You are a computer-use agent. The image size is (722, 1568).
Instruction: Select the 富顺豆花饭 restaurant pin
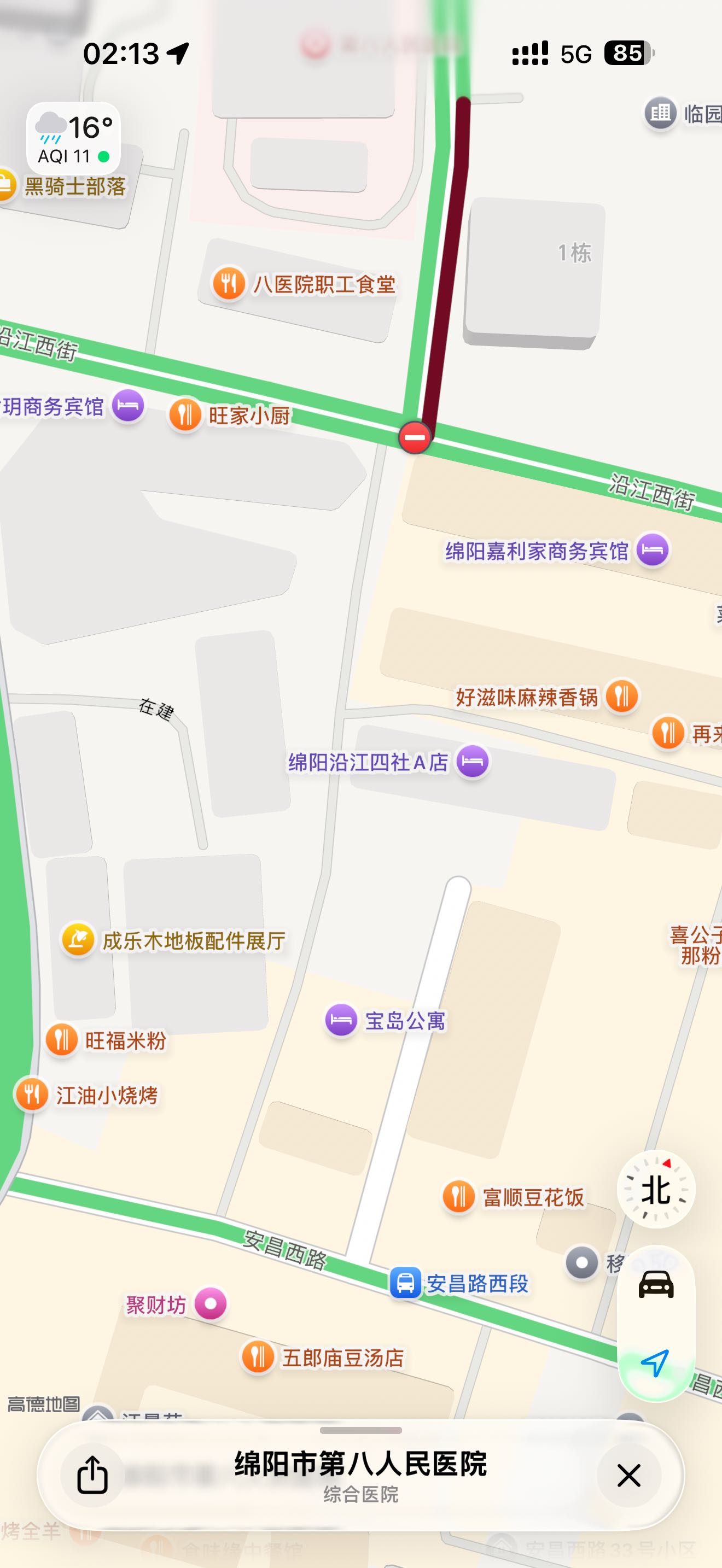point(458,1197)
